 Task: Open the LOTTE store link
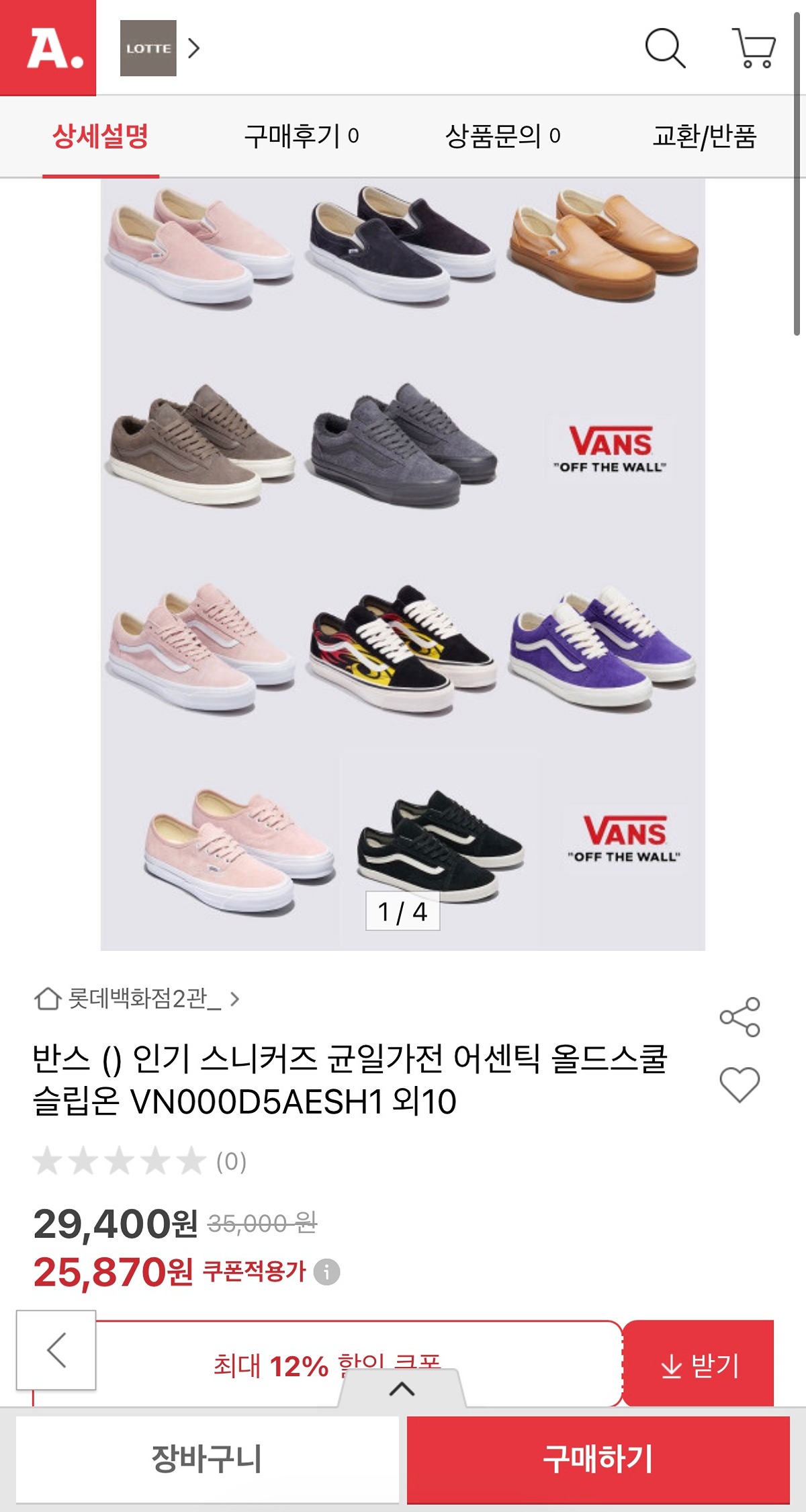coord(160,48)
